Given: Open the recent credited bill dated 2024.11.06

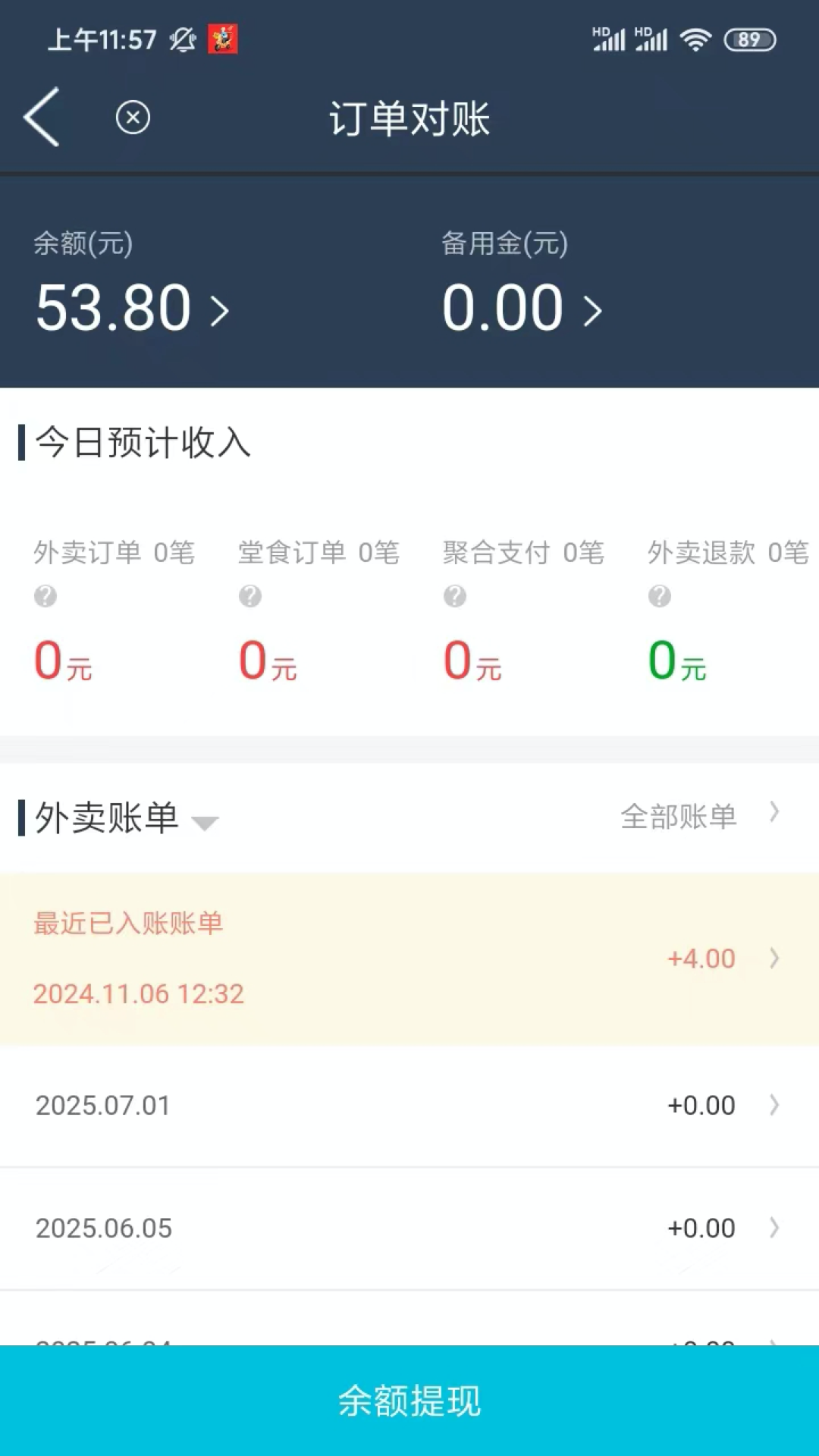Looking at the screenshot, I should pos(409,958).
